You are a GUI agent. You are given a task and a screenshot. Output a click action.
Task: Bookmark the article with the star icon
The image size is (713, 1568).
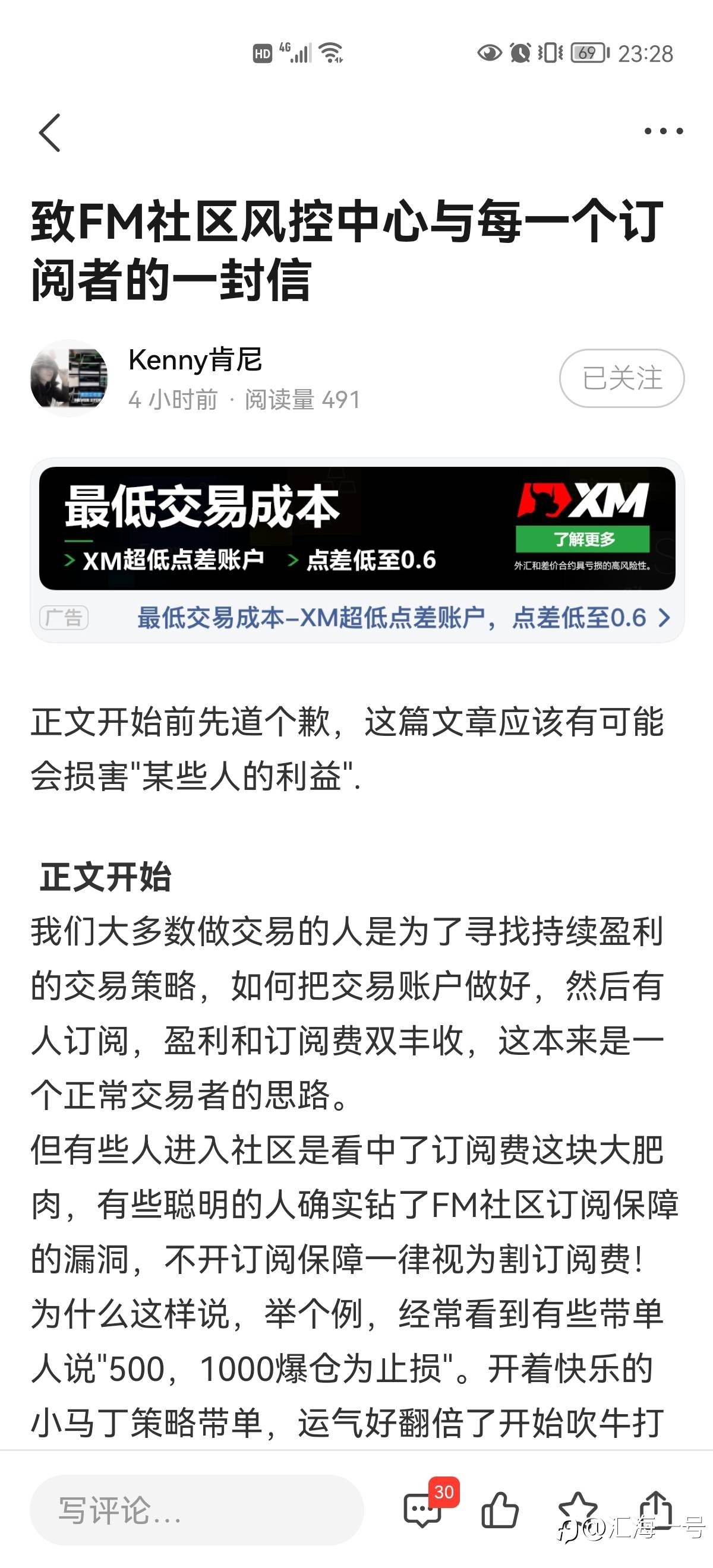point(577,1509)
